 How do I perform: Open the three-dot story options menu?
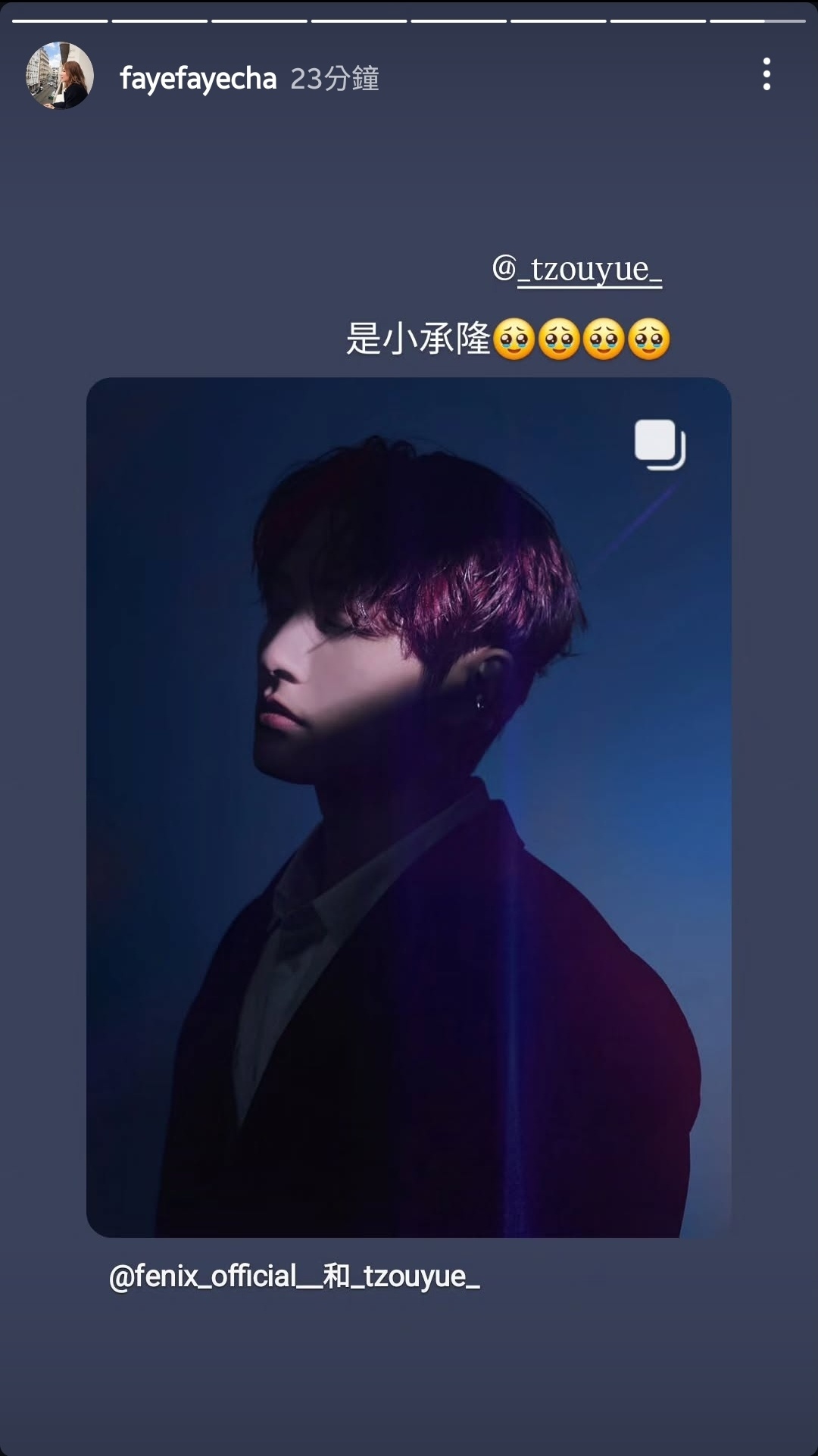[x=766, y=74]
